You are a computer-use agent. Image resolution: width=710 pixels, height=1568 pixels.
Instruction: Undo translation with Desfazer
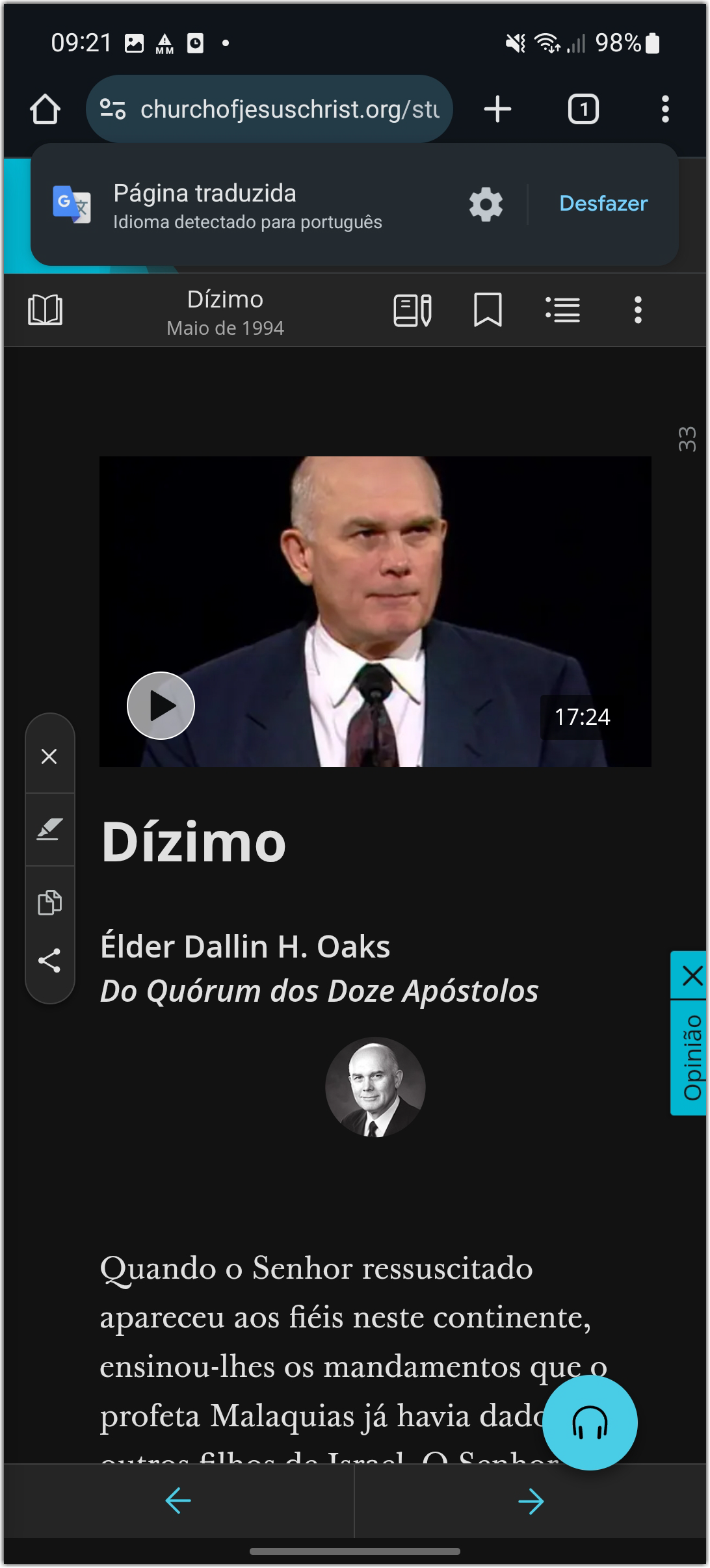(603, 204)
